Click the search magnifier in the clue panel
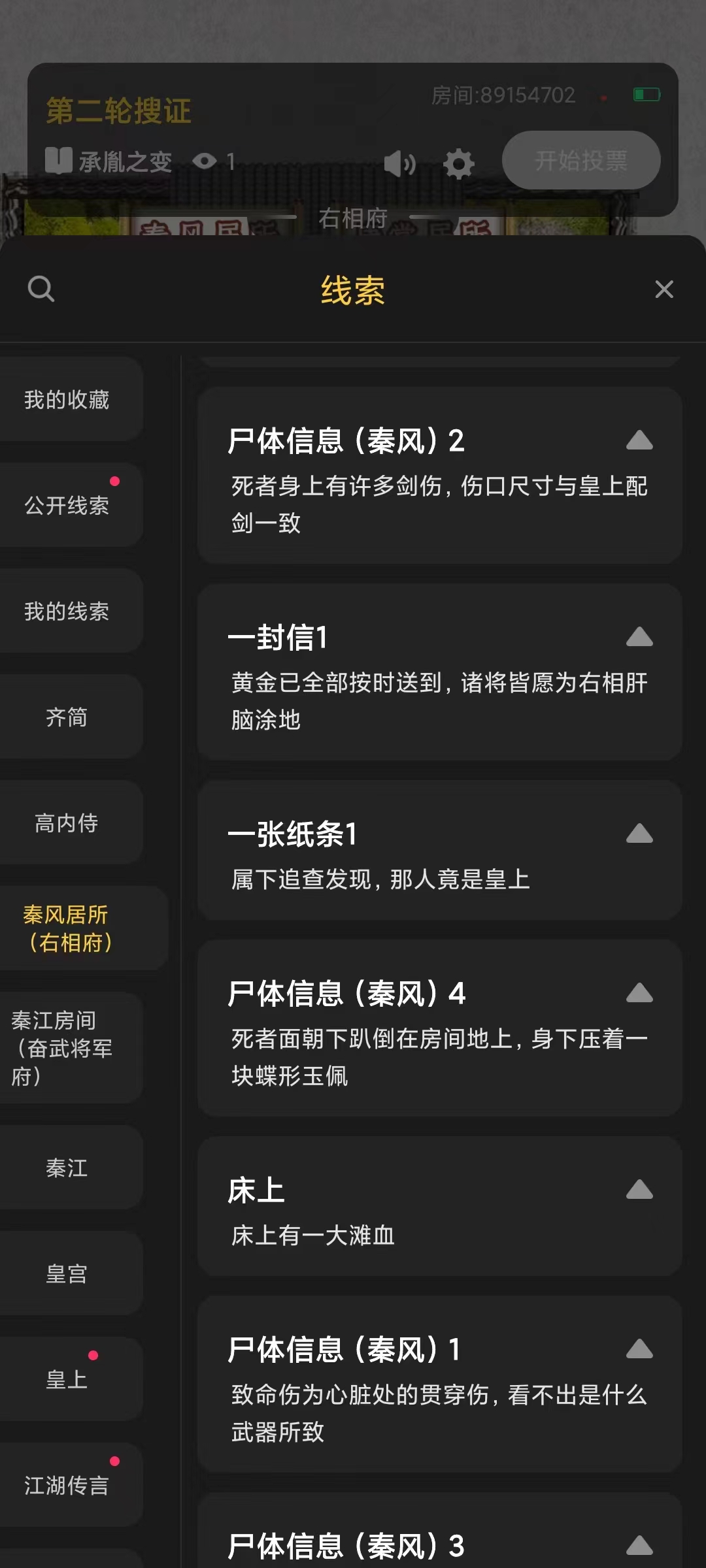 pos(41,288)
